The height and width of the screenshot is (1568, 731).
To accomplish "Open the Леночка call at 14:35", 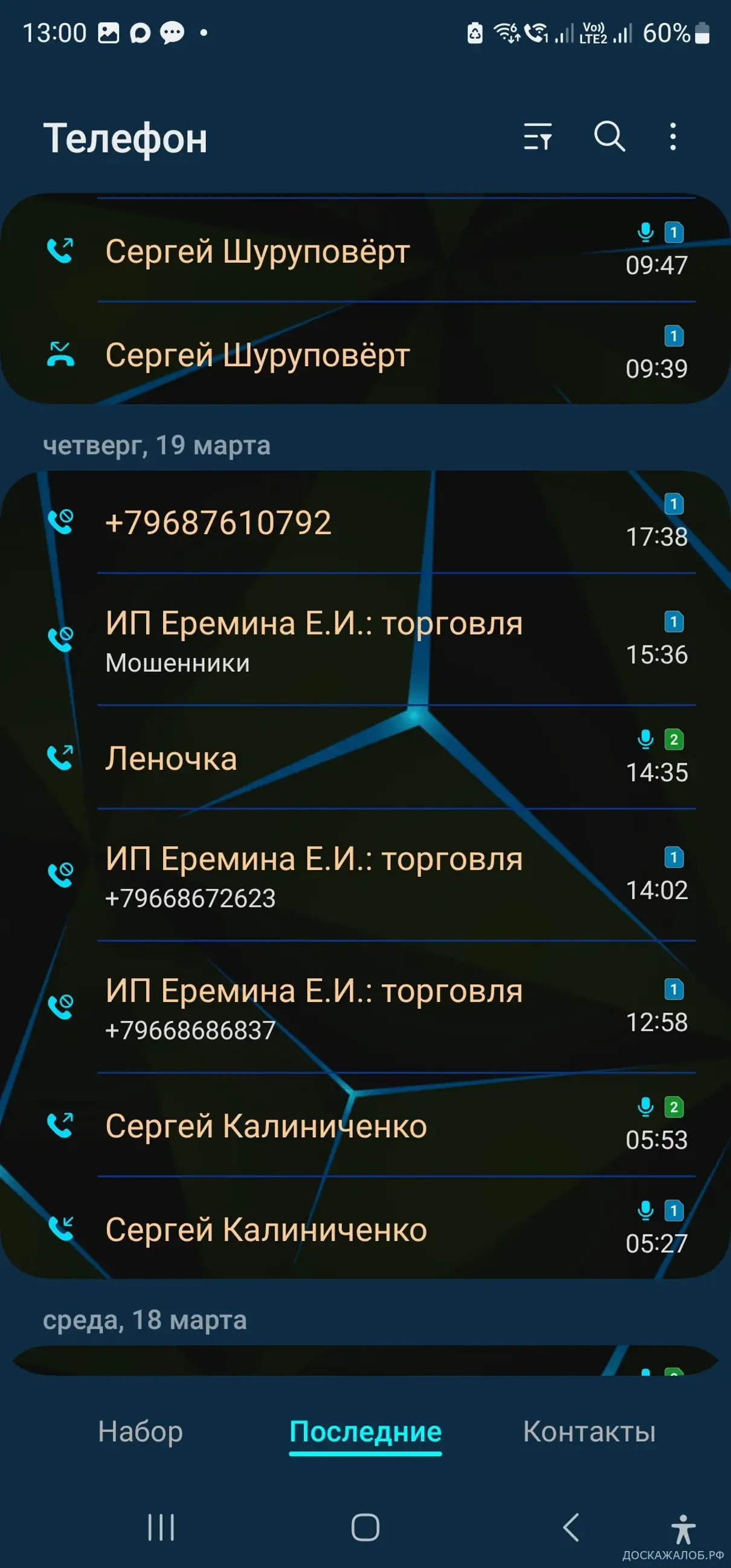I will pyautogui.click(x=365, y=758).
